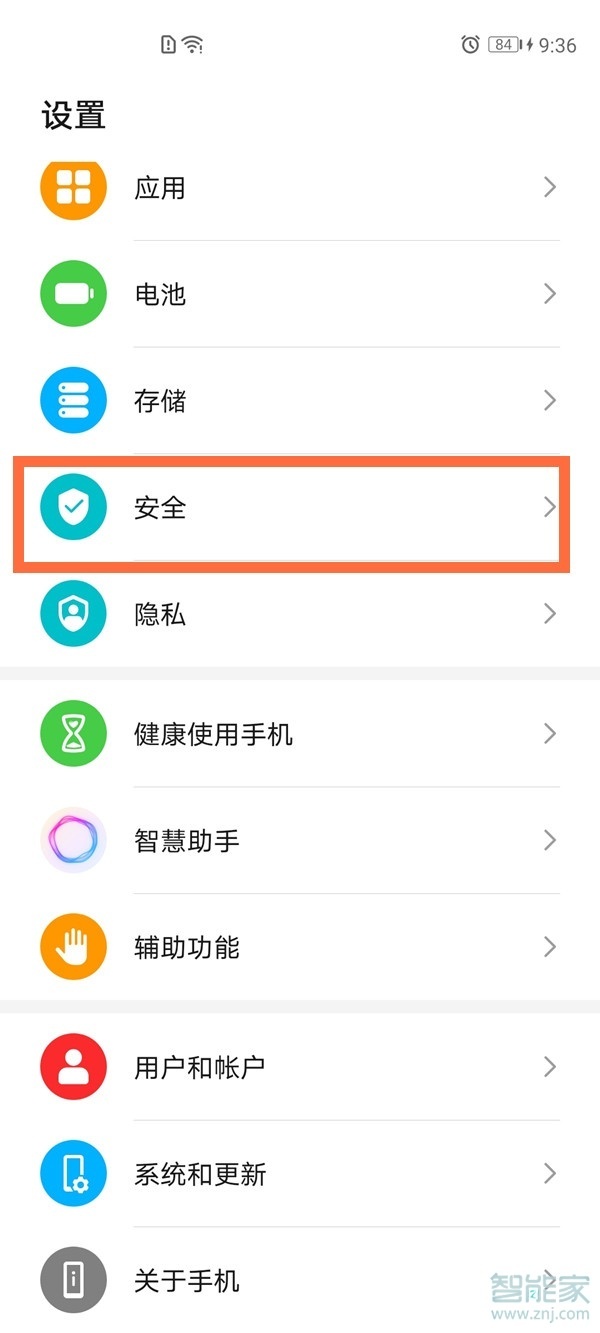The image size is (600, 1333).
Task: Open 系统和更新
Action: coord(300,1174)
